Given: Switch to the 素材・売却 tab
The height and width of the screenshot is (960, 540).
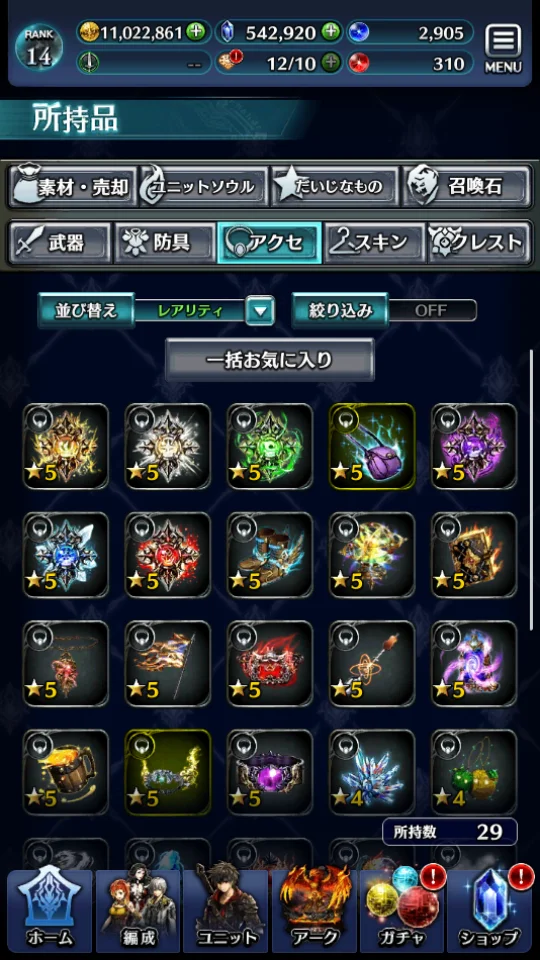Looking at the screenshot, I should point(73,187).
